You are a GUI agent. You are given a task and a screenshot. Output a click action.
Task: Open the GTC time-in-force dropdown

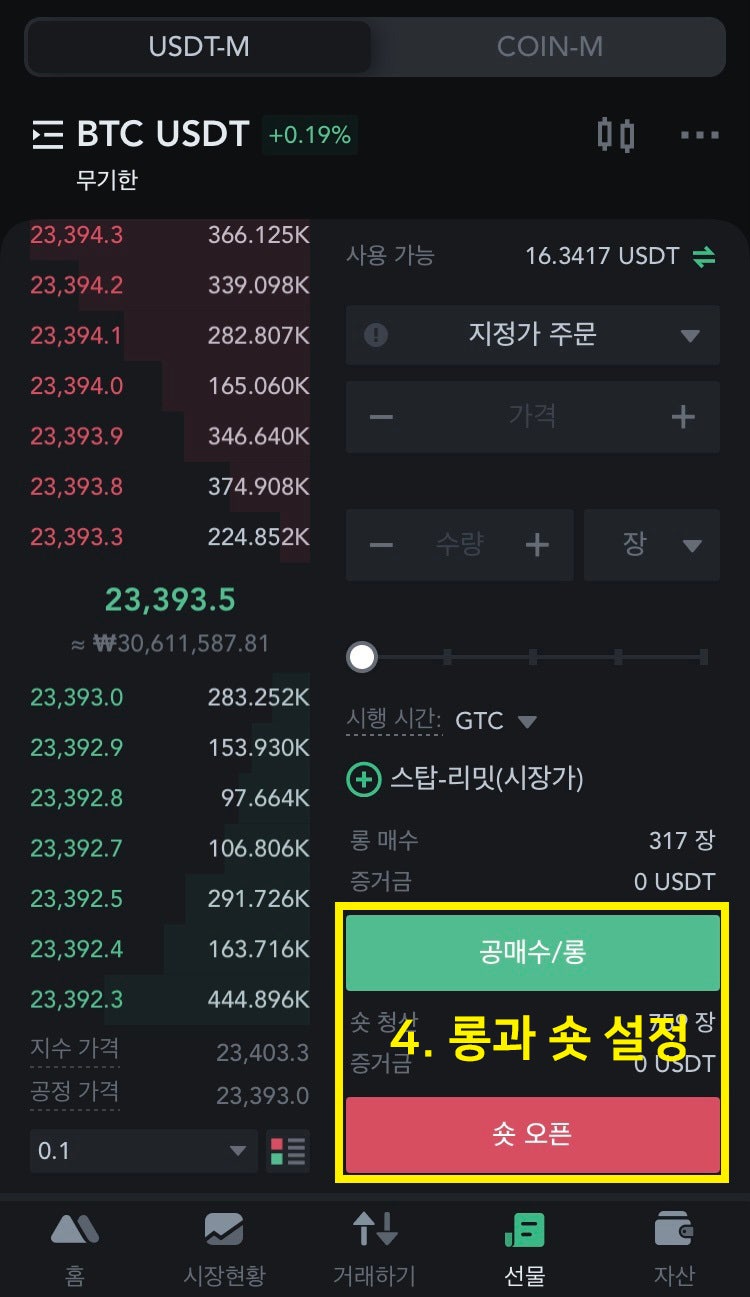click(x=496, y=721)
